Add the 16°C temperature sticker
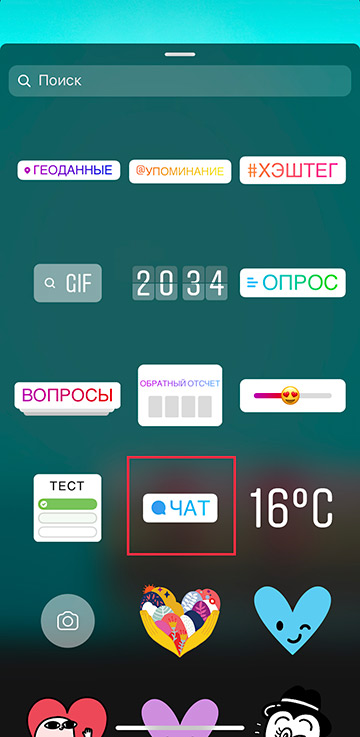The height and width of the screenshot is (737, 360). click(291, 508)
